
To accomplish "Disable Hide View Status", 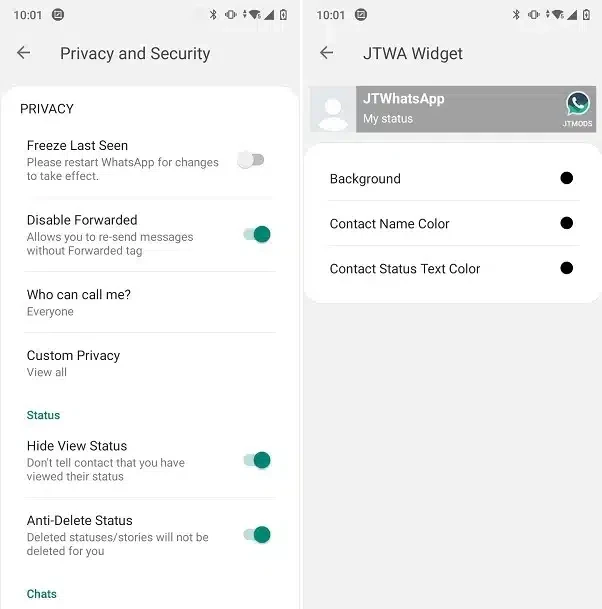I will [x=256, y=460].
